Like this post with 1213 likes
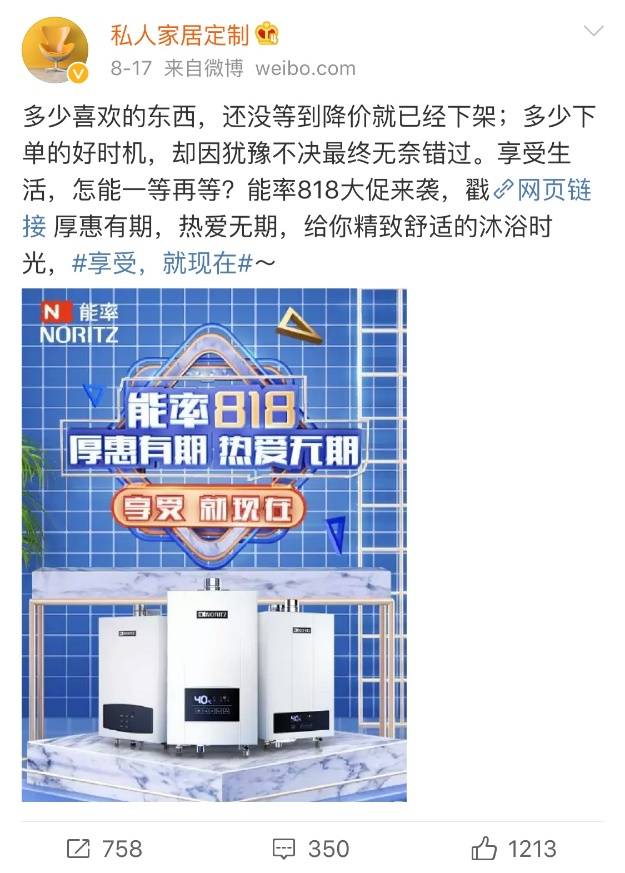625x873 pixels. click(x=515, y=849)
